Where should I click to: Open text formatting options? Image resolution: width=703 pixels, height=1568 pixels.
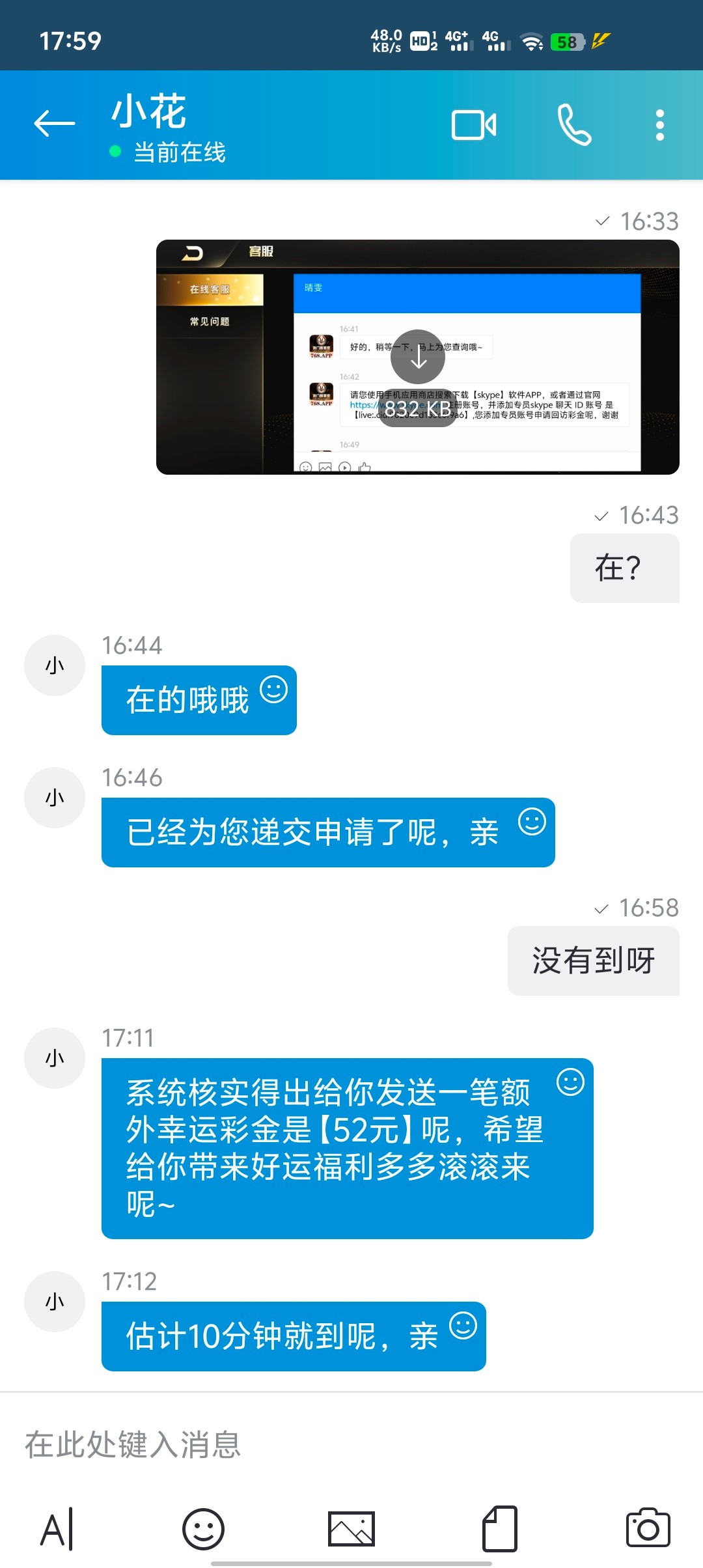point(57,1529)
